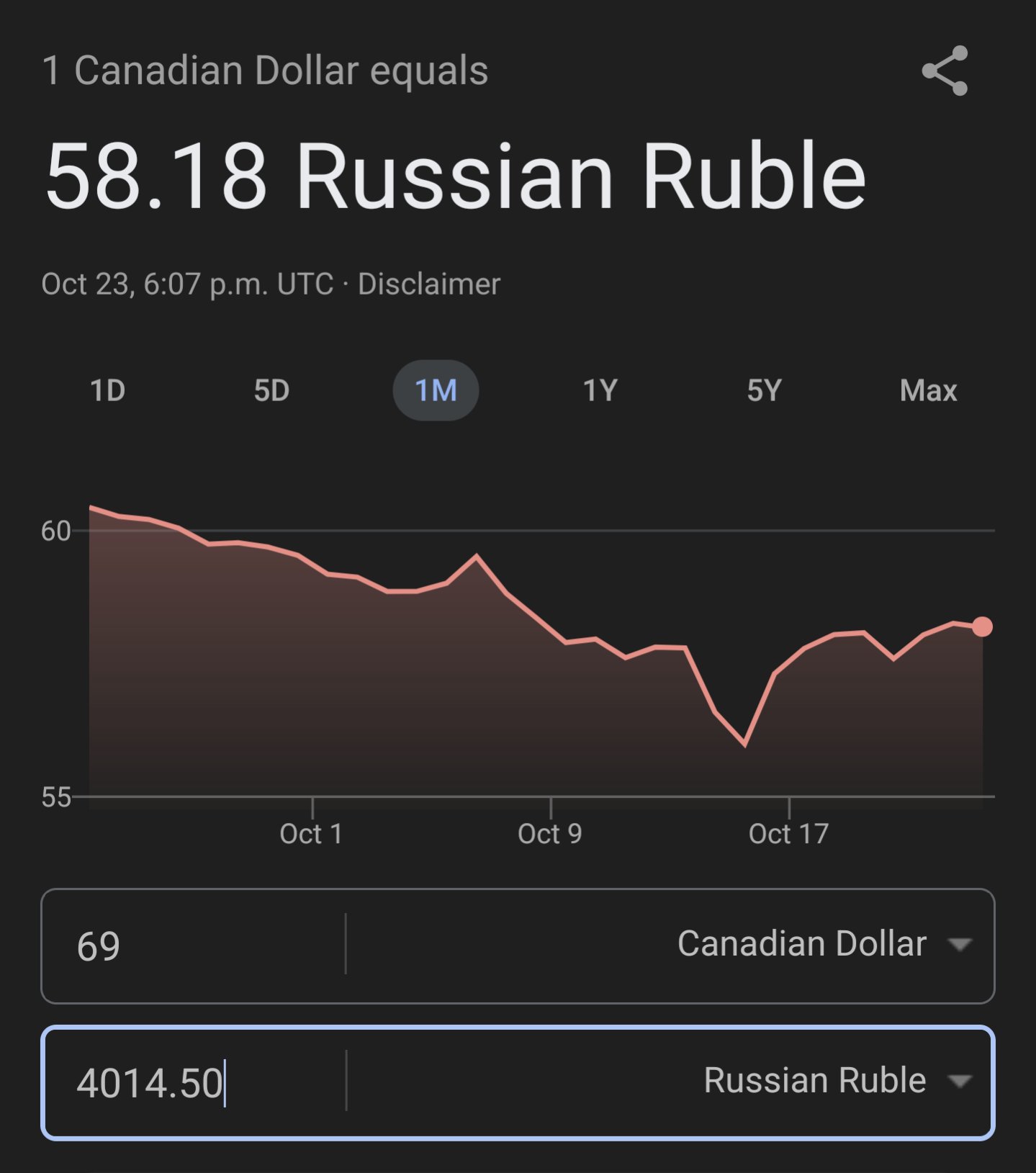Open the Disclaimer link
The width and height of the screenshot is (1036, 1173).
pos(428,284)
